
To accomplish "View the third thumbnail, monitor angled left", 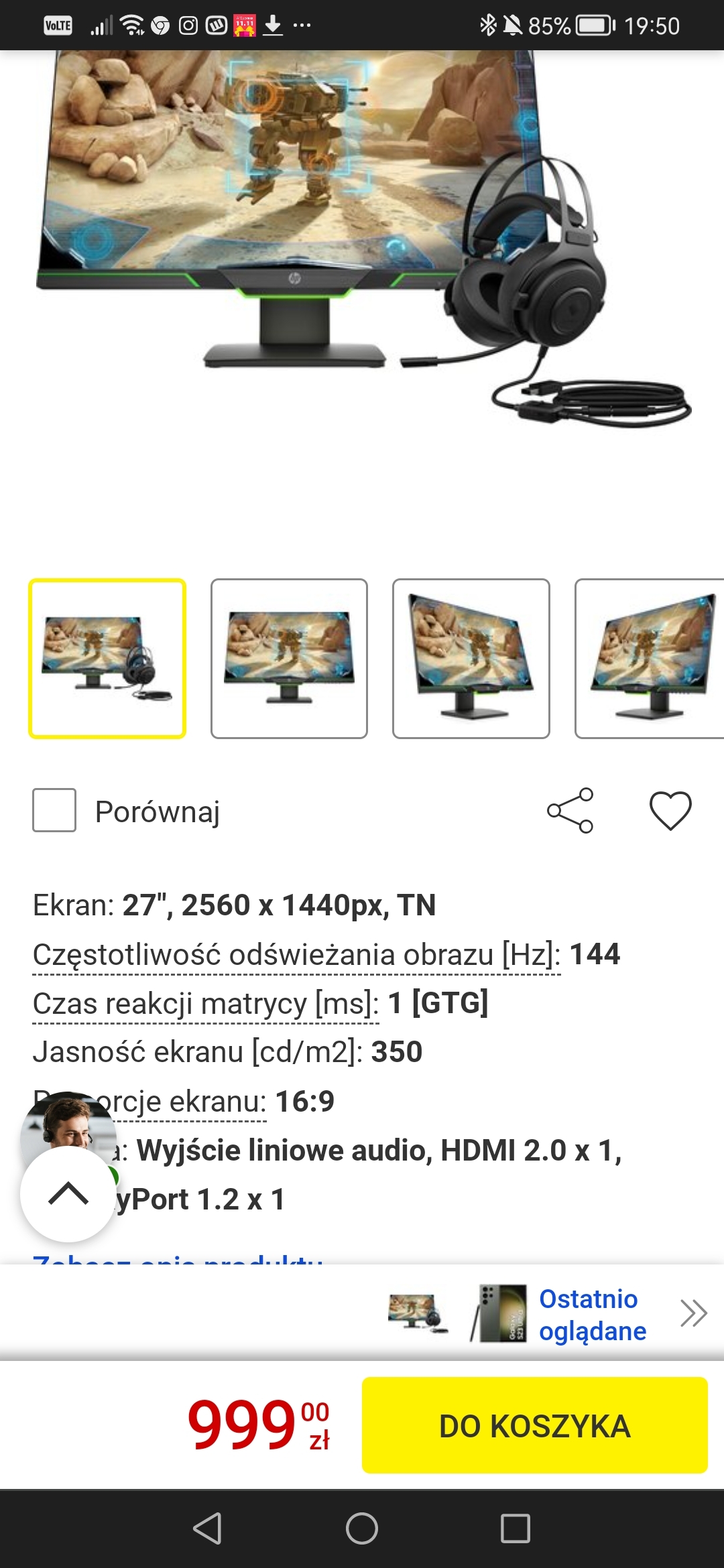I will 471,659.
